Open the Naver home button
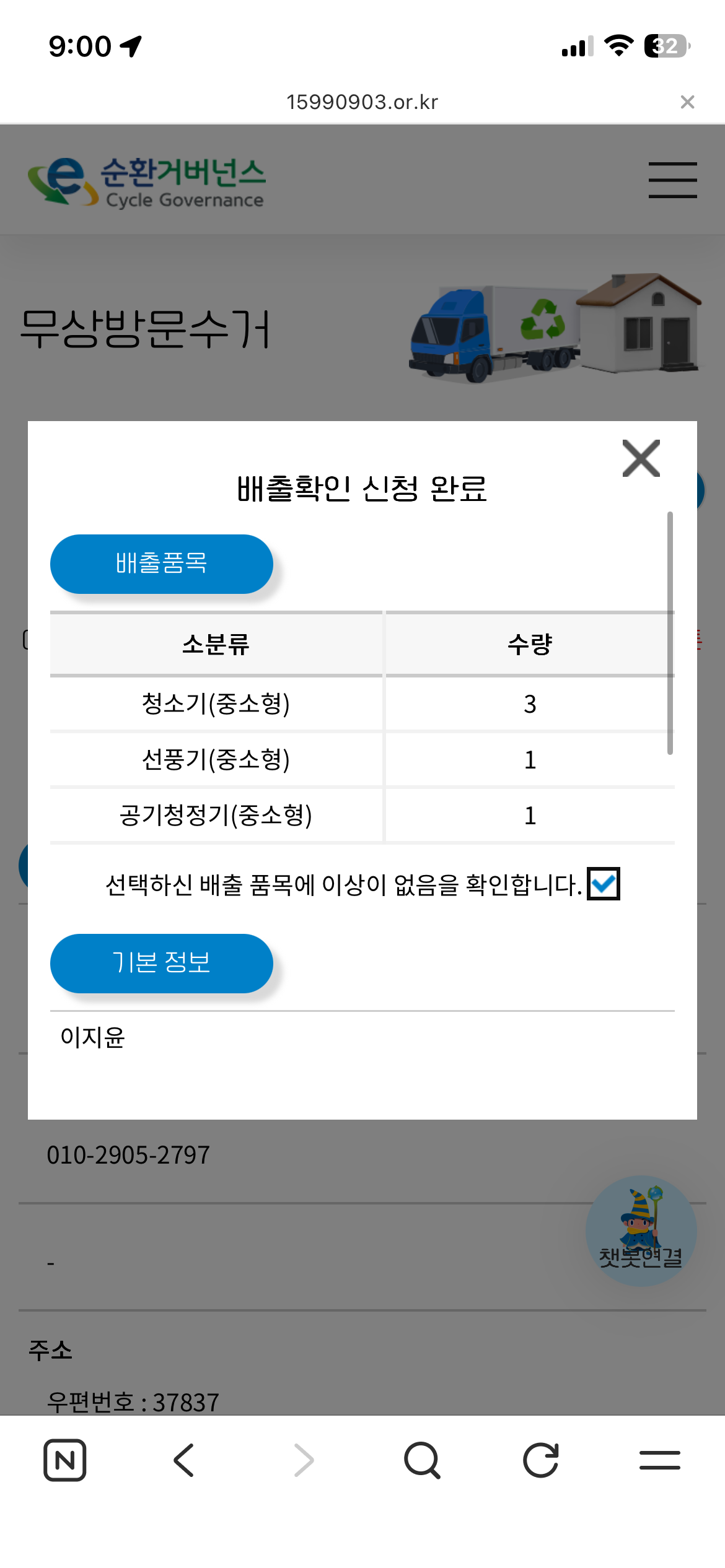The image size is (725, 1568). click(65, 1460)
